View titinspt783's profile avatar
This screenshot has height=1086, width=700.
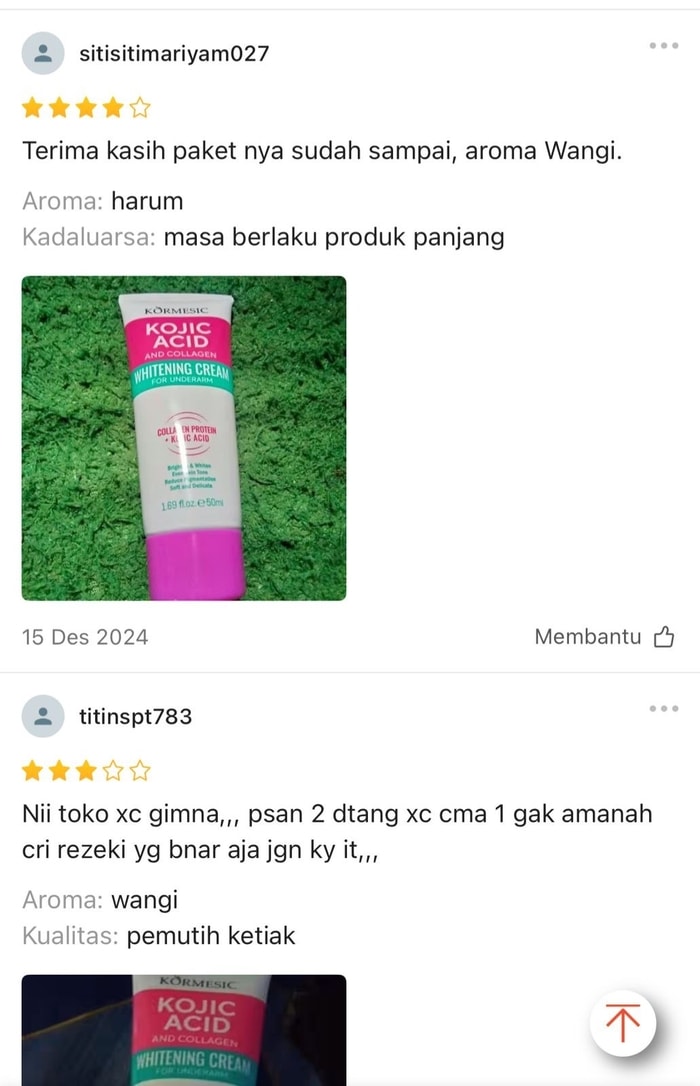click(x=43, y=717)
